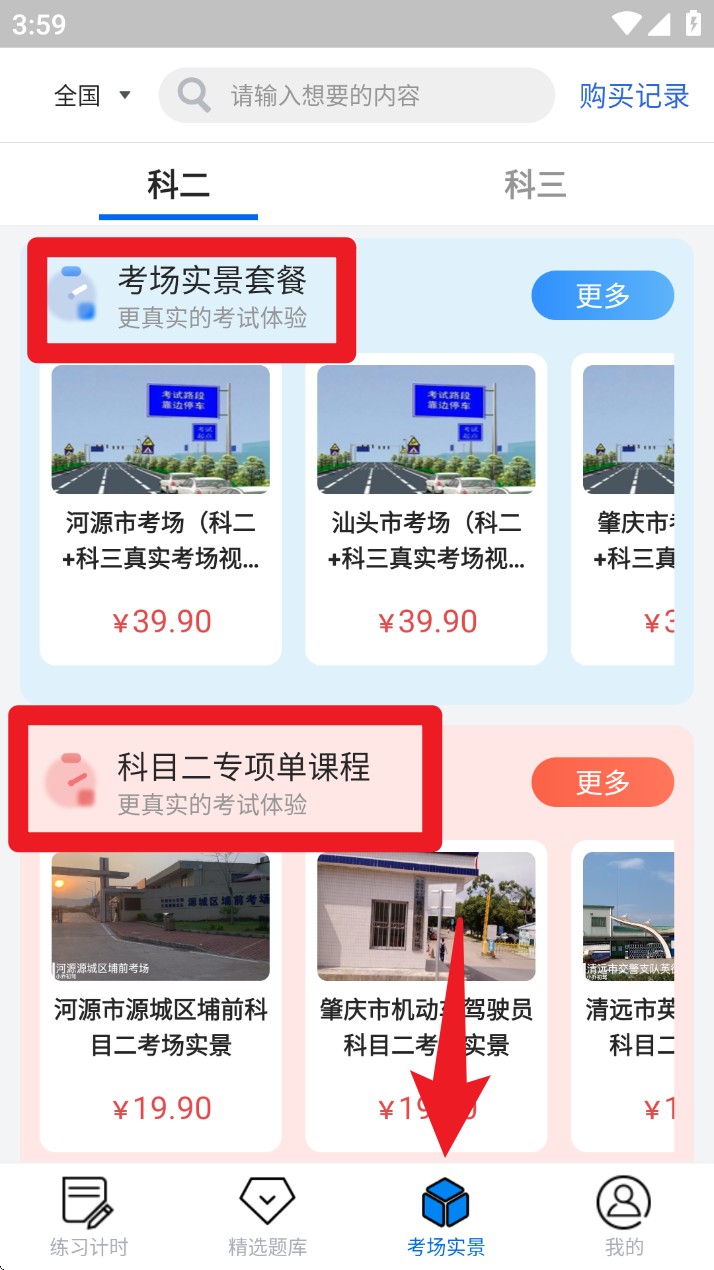Tap the search box 请输入想要的内容

click(x=356, y=96)
